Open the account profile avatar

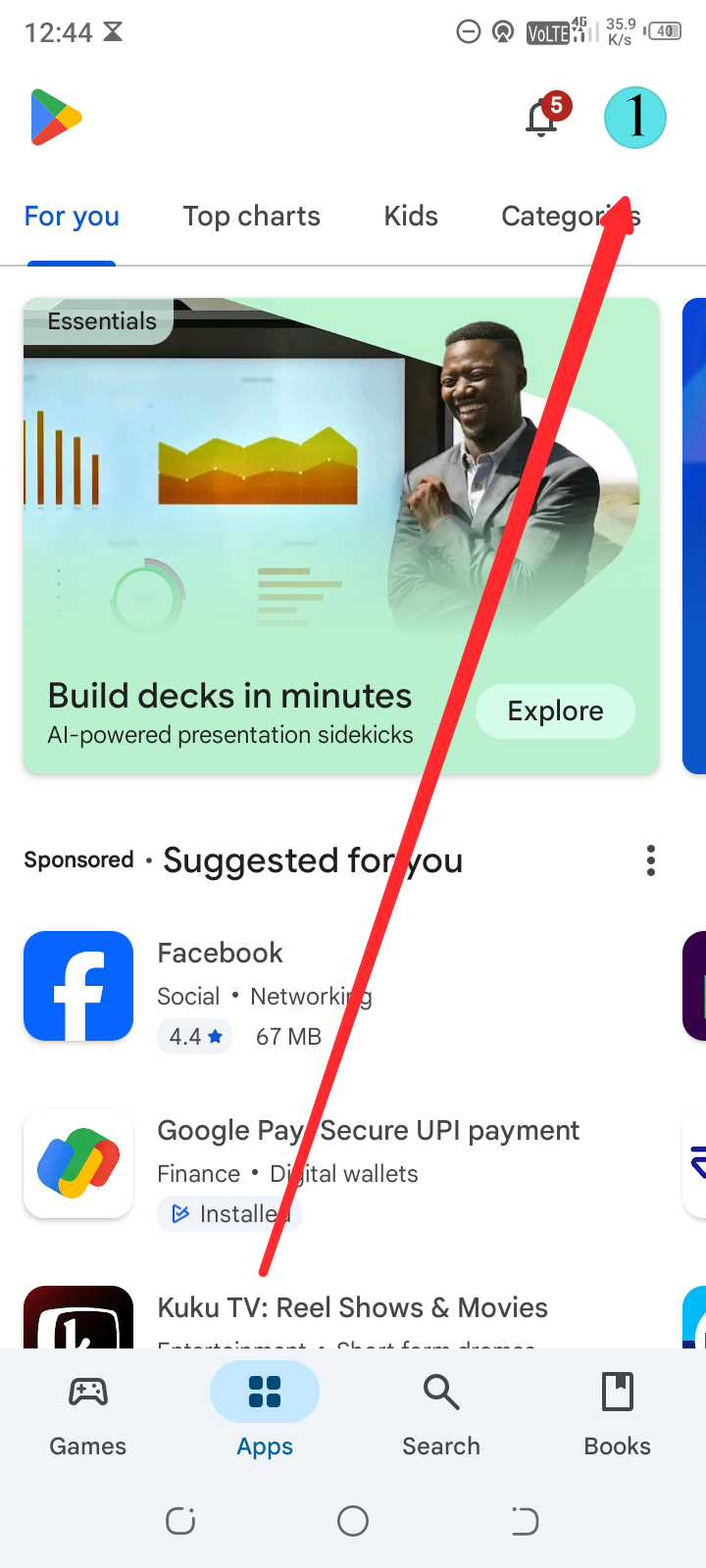[x=634, y=118]
